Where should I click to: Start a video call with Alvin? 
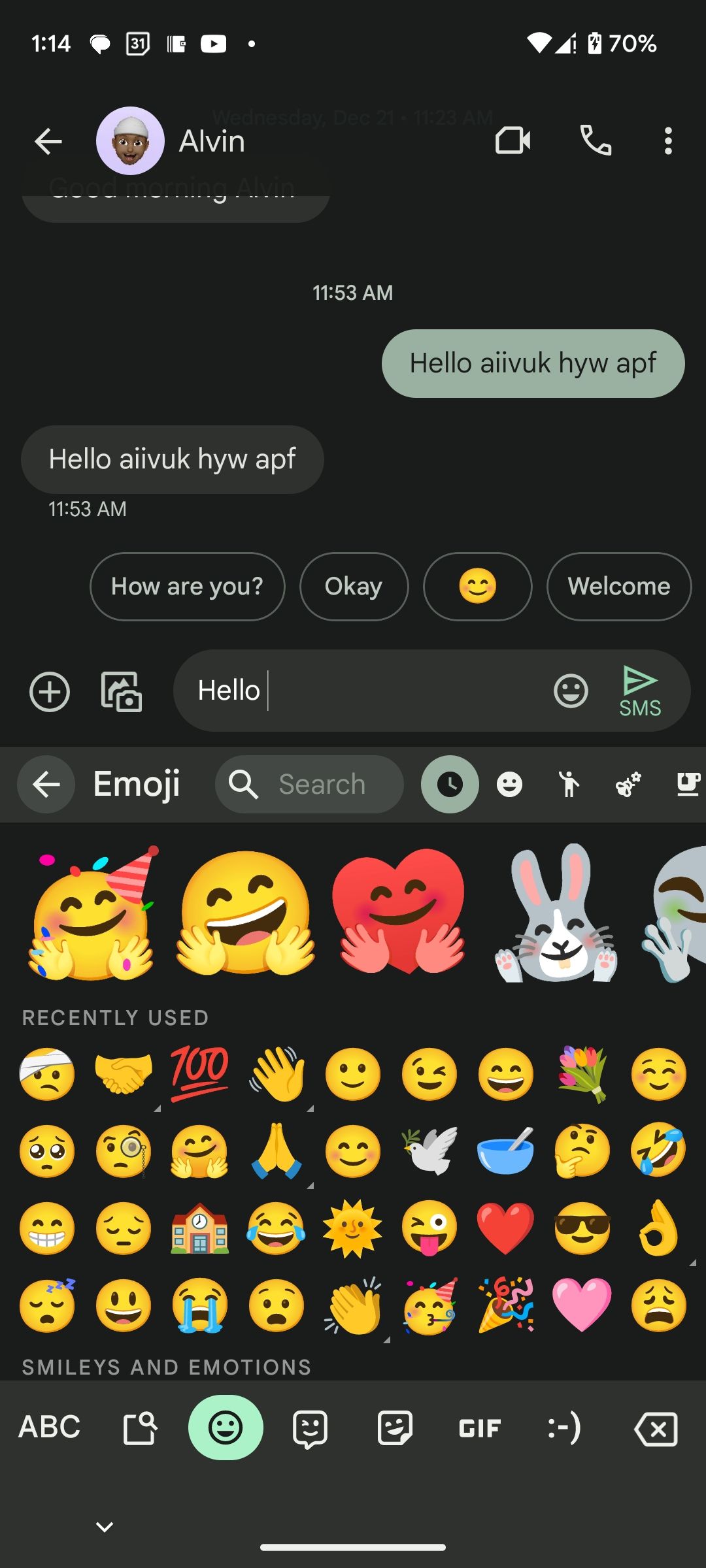point(513,141)
